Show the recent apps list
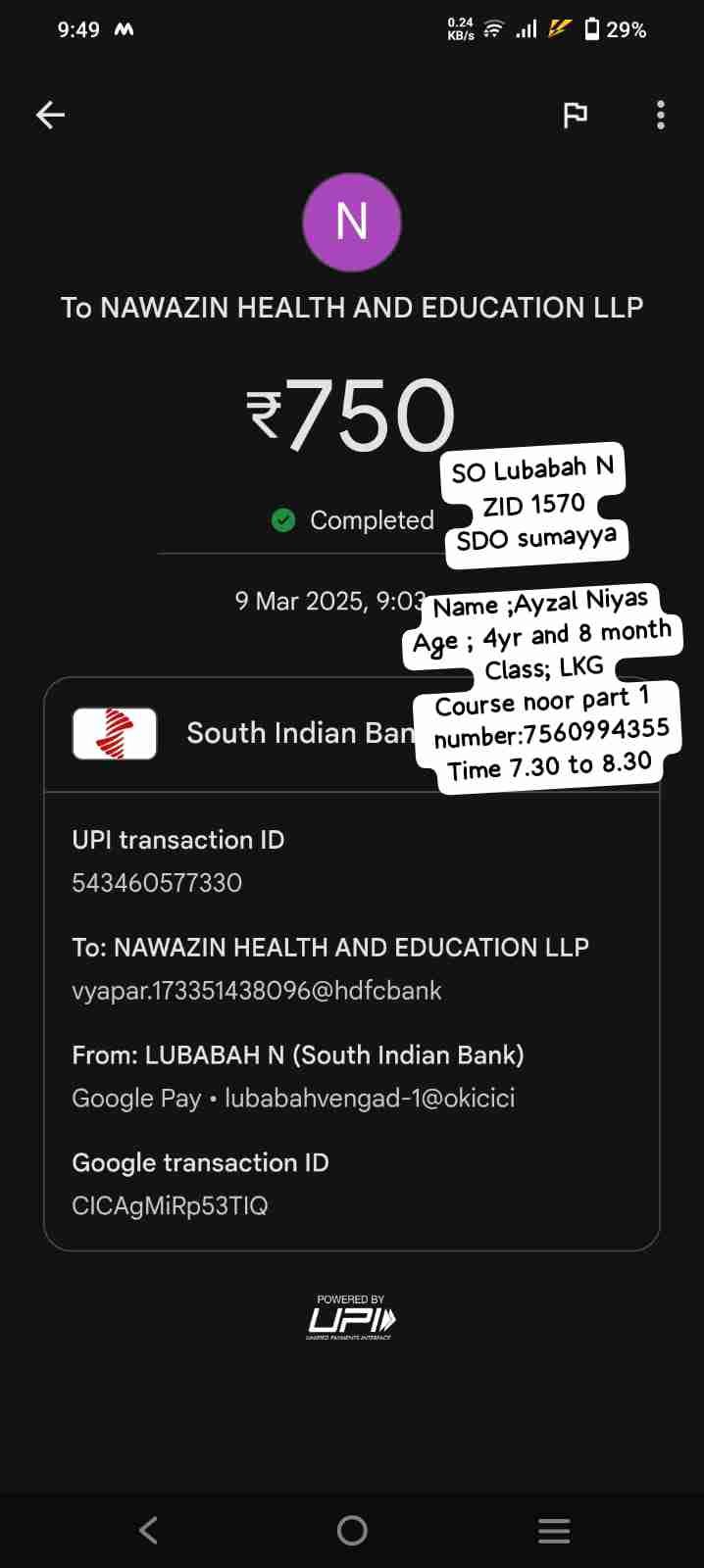 554,1531
